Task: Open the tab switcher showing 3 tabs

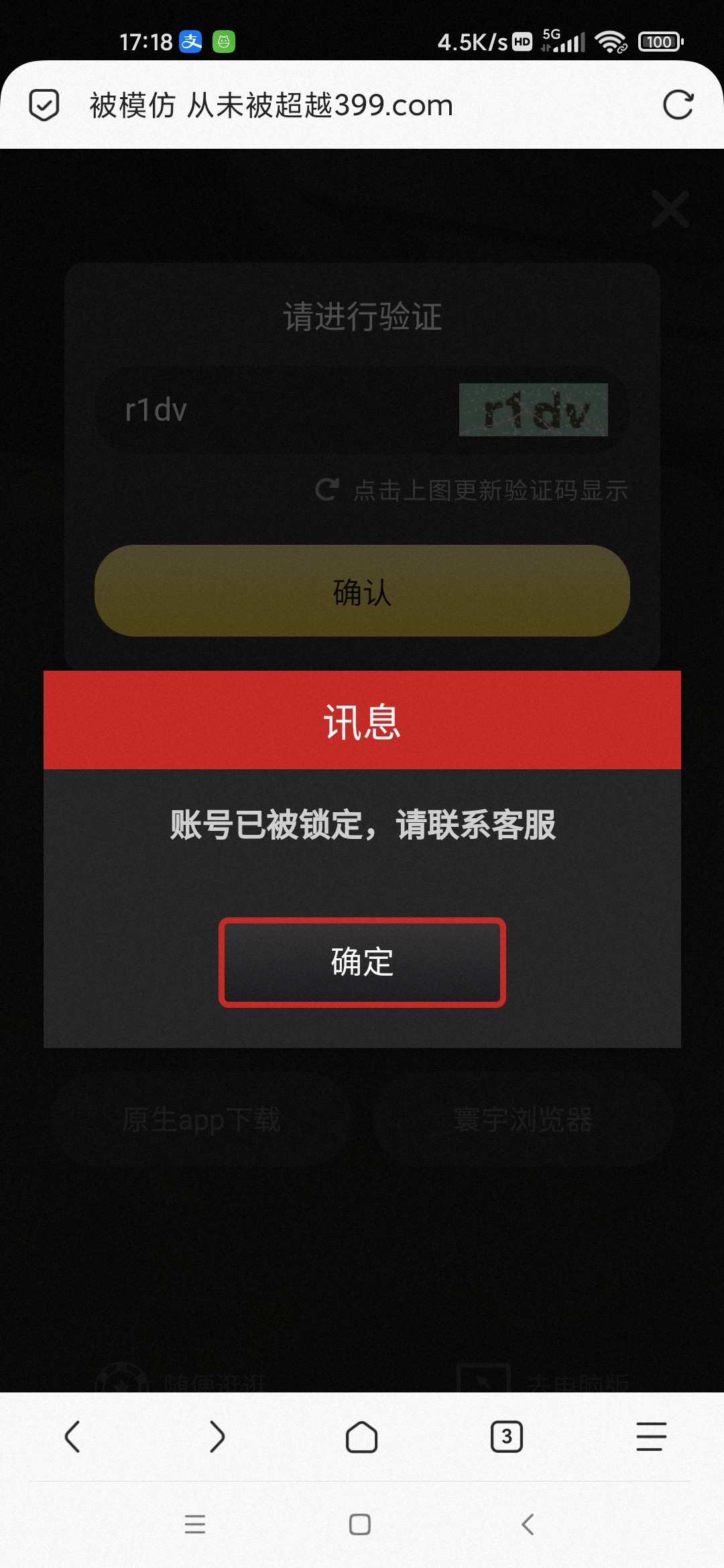Action: (x=507, y=1437)
